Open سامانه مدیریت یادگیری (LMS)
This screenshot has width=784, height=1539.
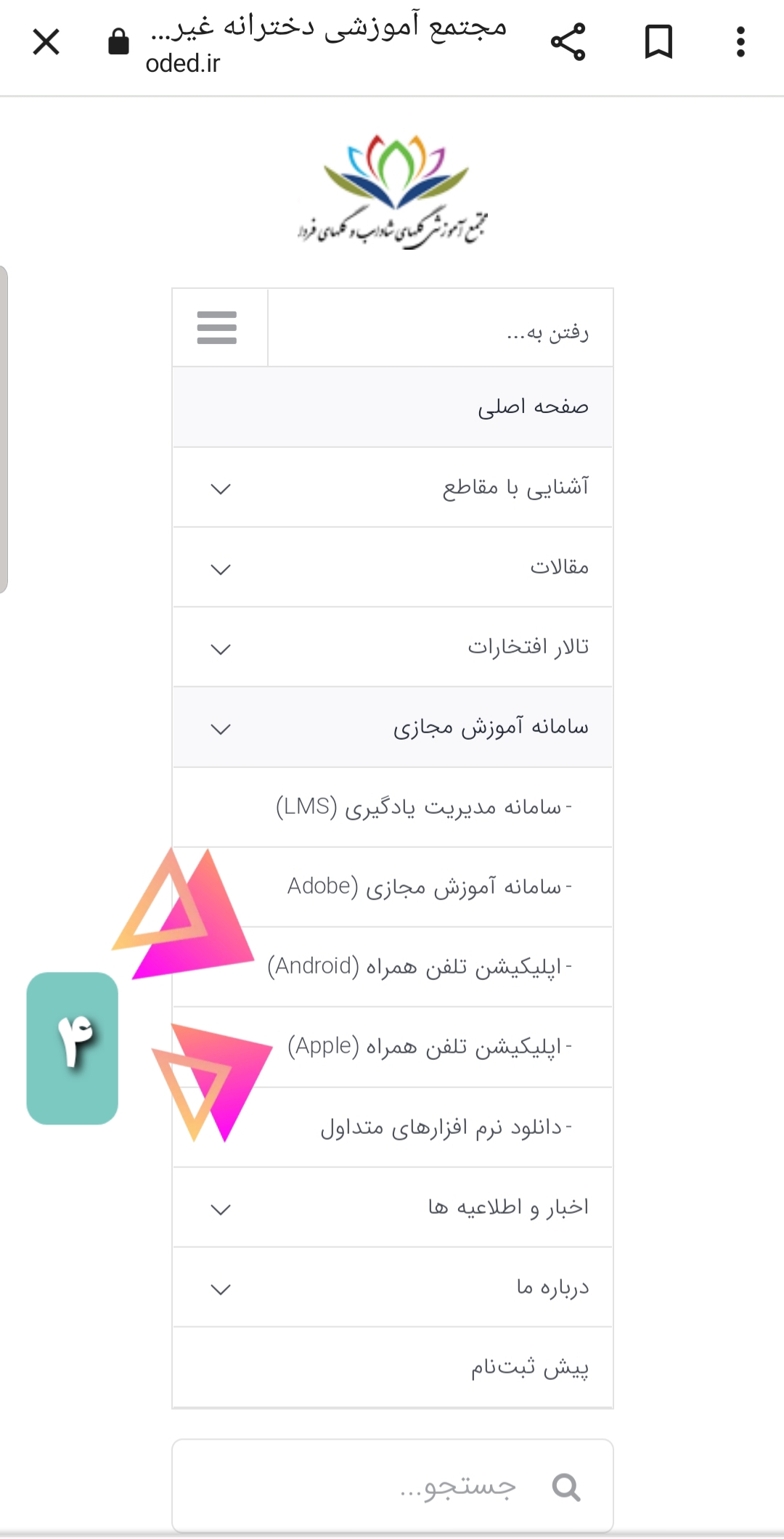[424, 807]
